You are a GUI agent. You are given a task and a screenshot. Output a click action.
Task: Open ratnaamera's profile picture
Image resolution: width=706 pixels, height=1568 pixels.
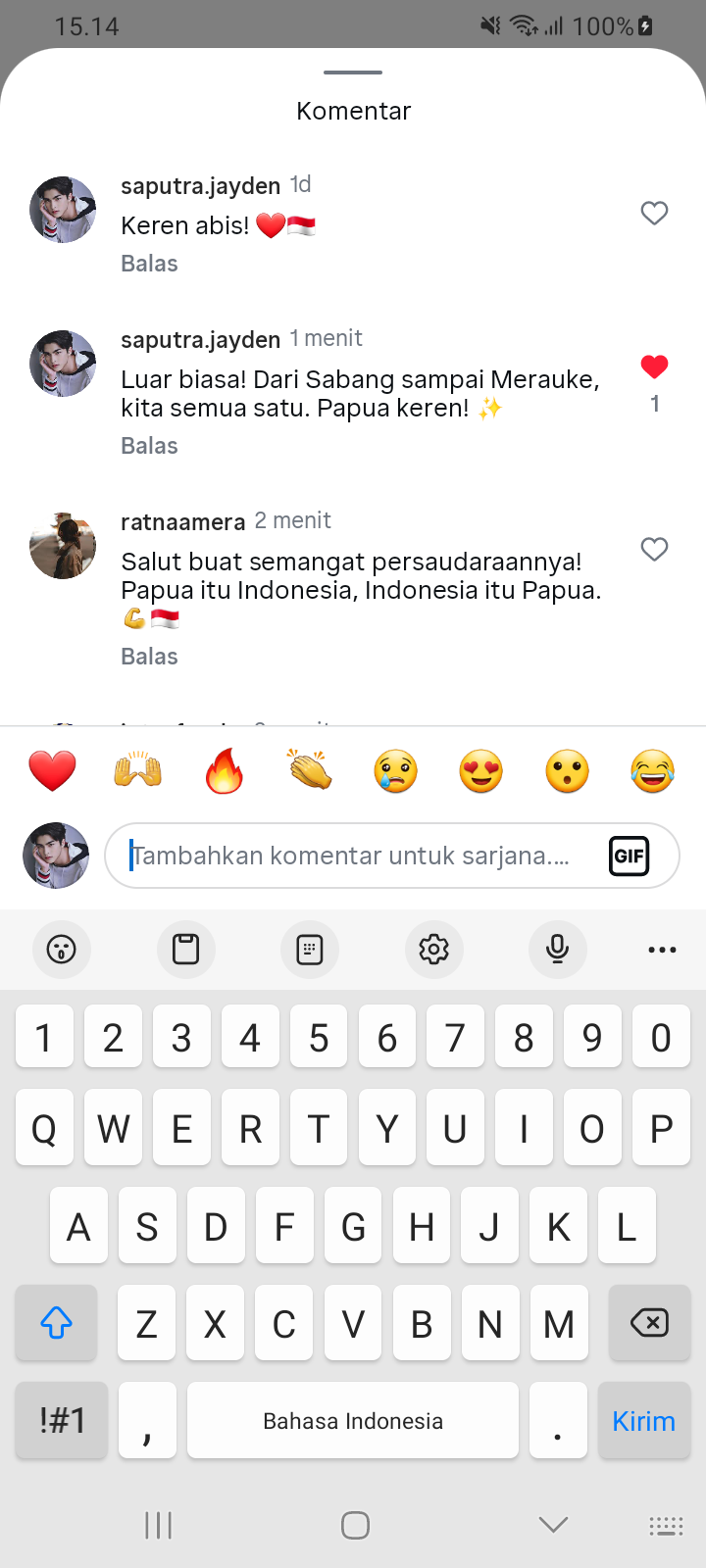(x=63, y=546)
